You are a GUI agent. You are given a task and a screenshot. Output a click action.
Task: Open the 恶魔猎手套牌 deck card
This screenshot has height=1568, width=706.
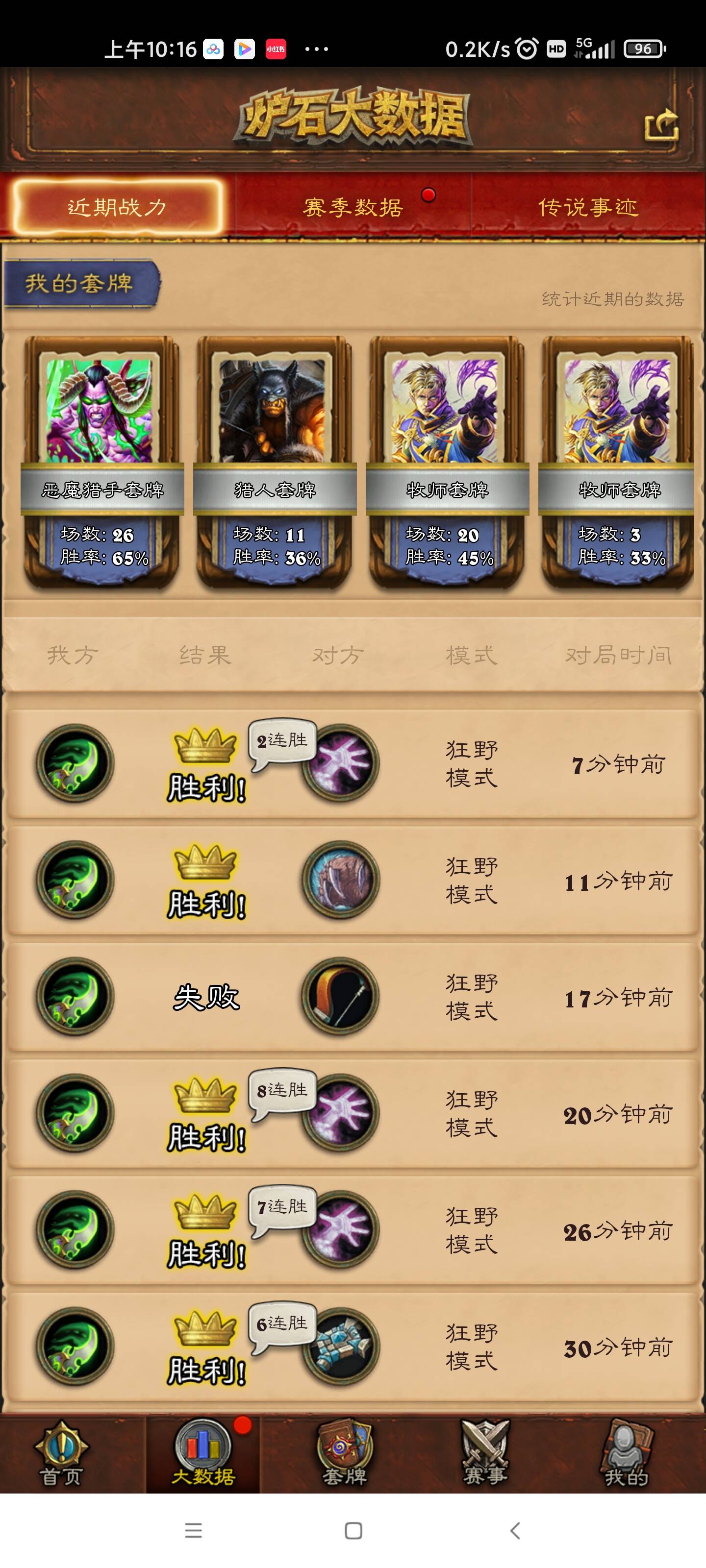101,463
